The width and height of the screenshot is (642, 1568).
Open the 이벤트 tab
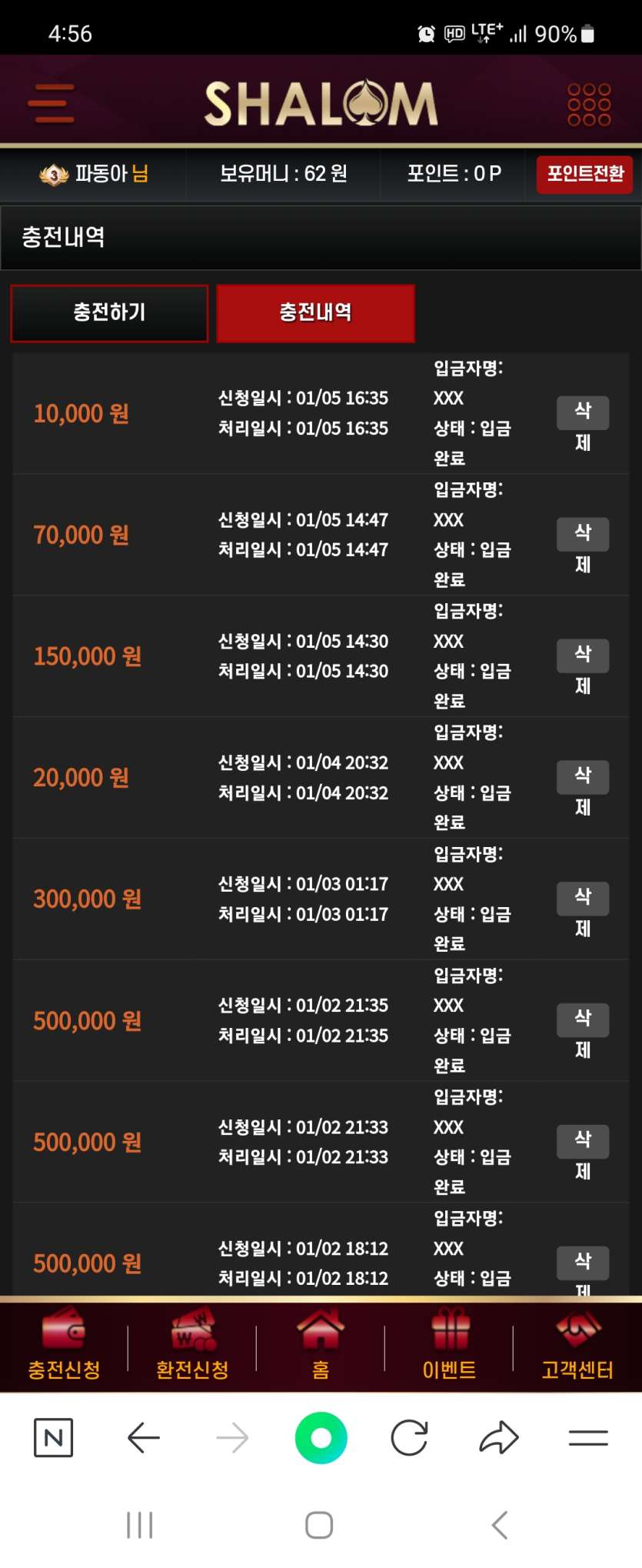coord(449,1345)
